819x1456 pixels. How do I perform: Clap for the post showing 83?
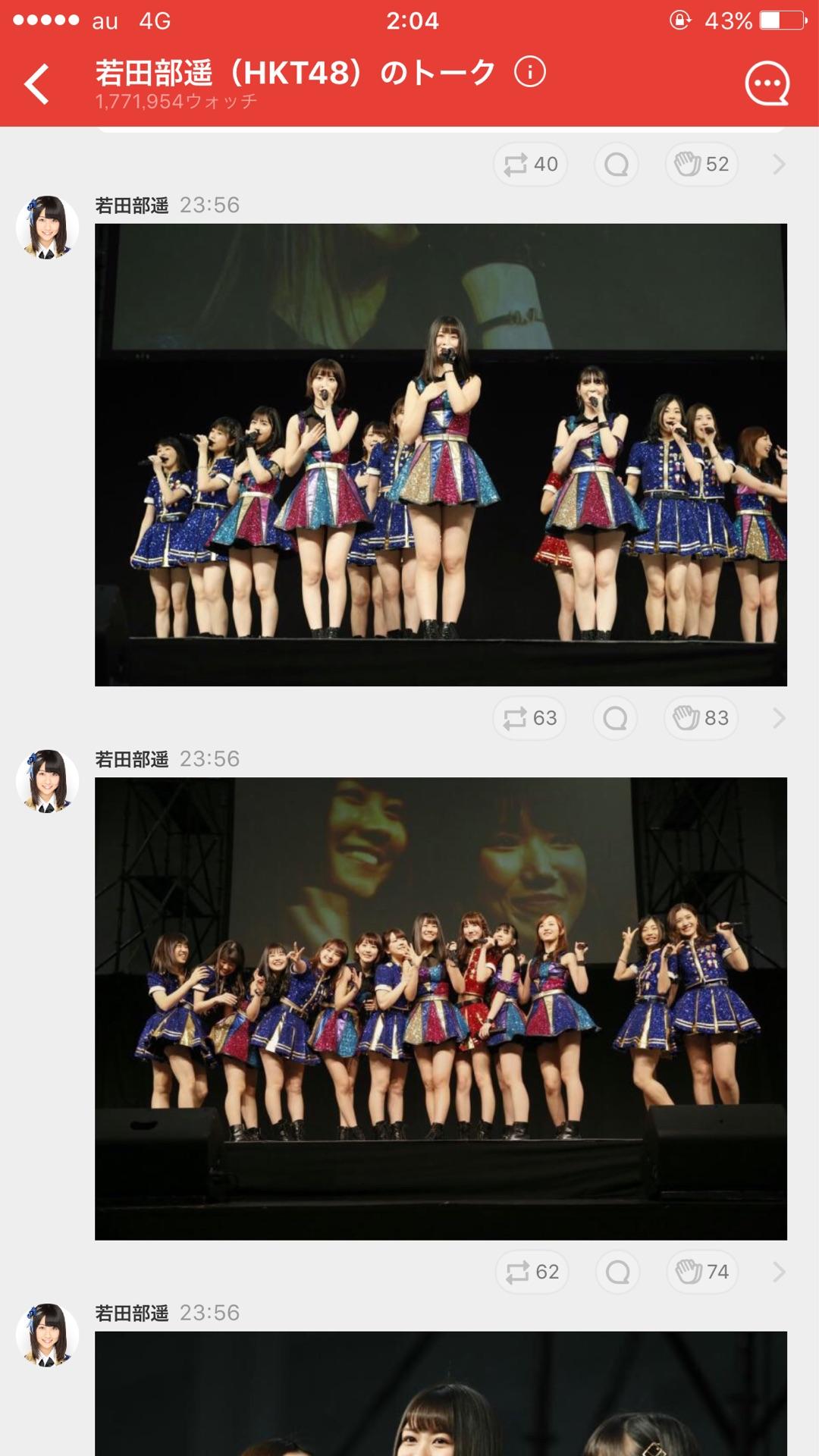pos(701,717)
